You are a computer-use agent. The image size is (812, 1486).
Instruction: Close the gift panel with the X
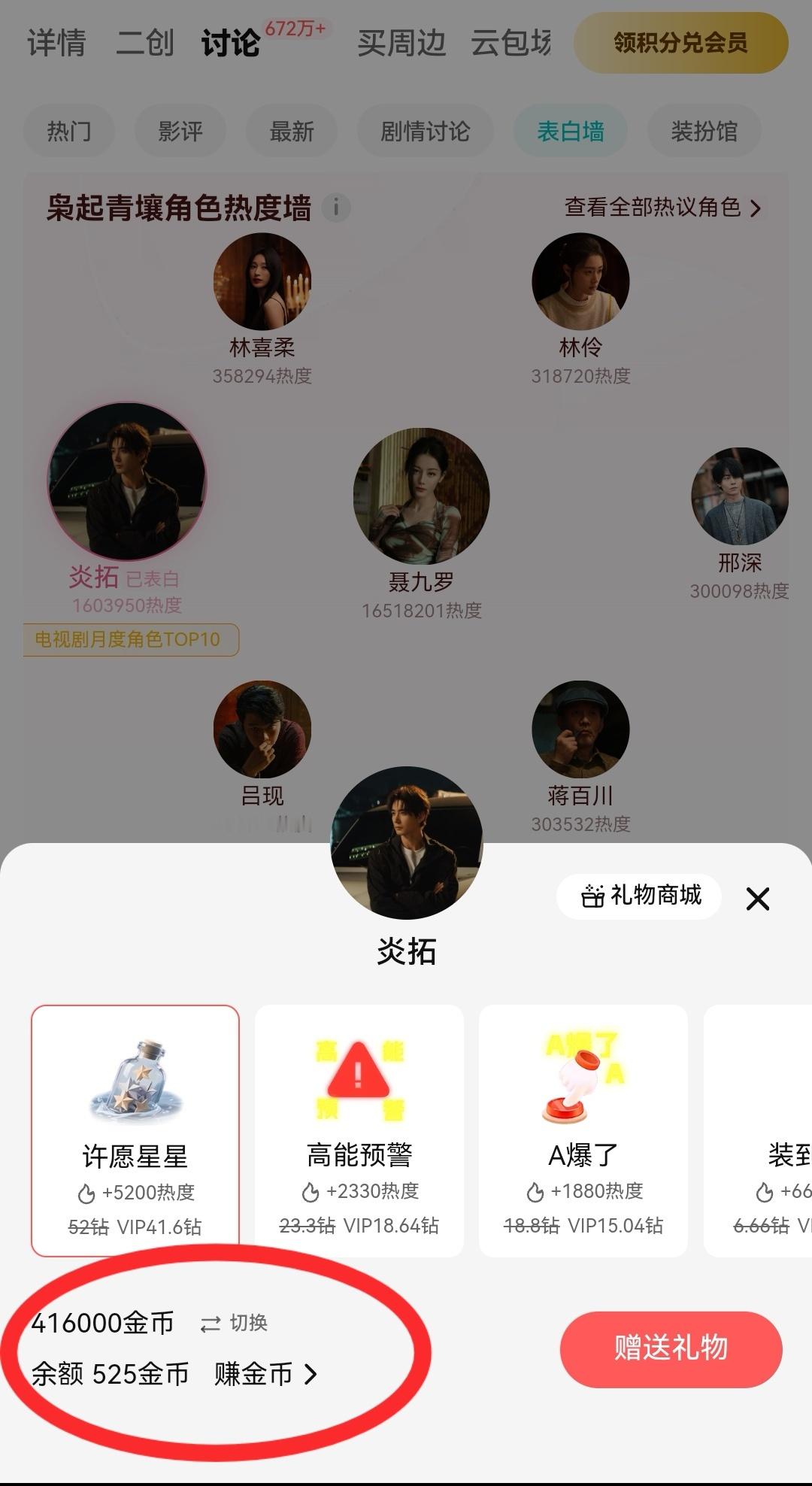tap(758, 896)
